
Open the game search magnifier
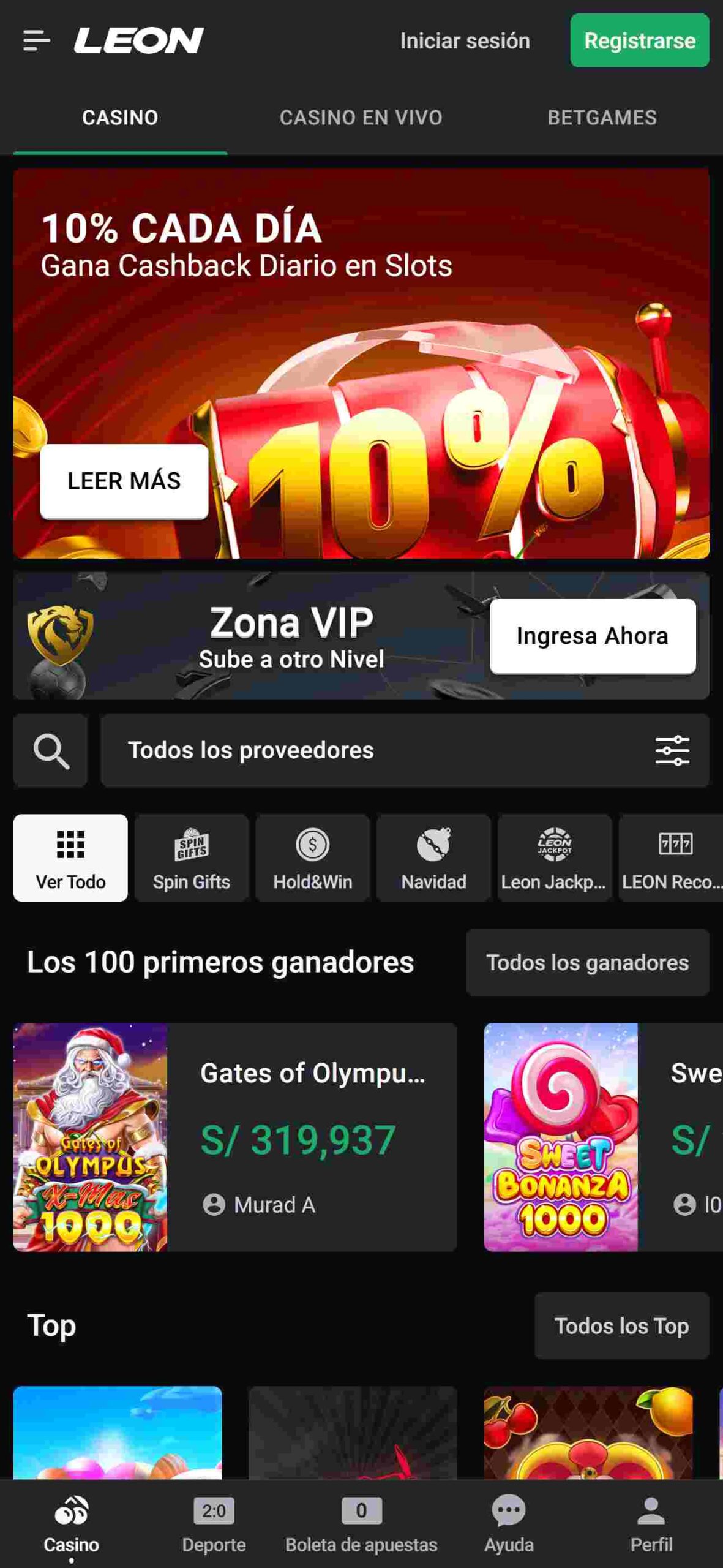coord(50,750)
